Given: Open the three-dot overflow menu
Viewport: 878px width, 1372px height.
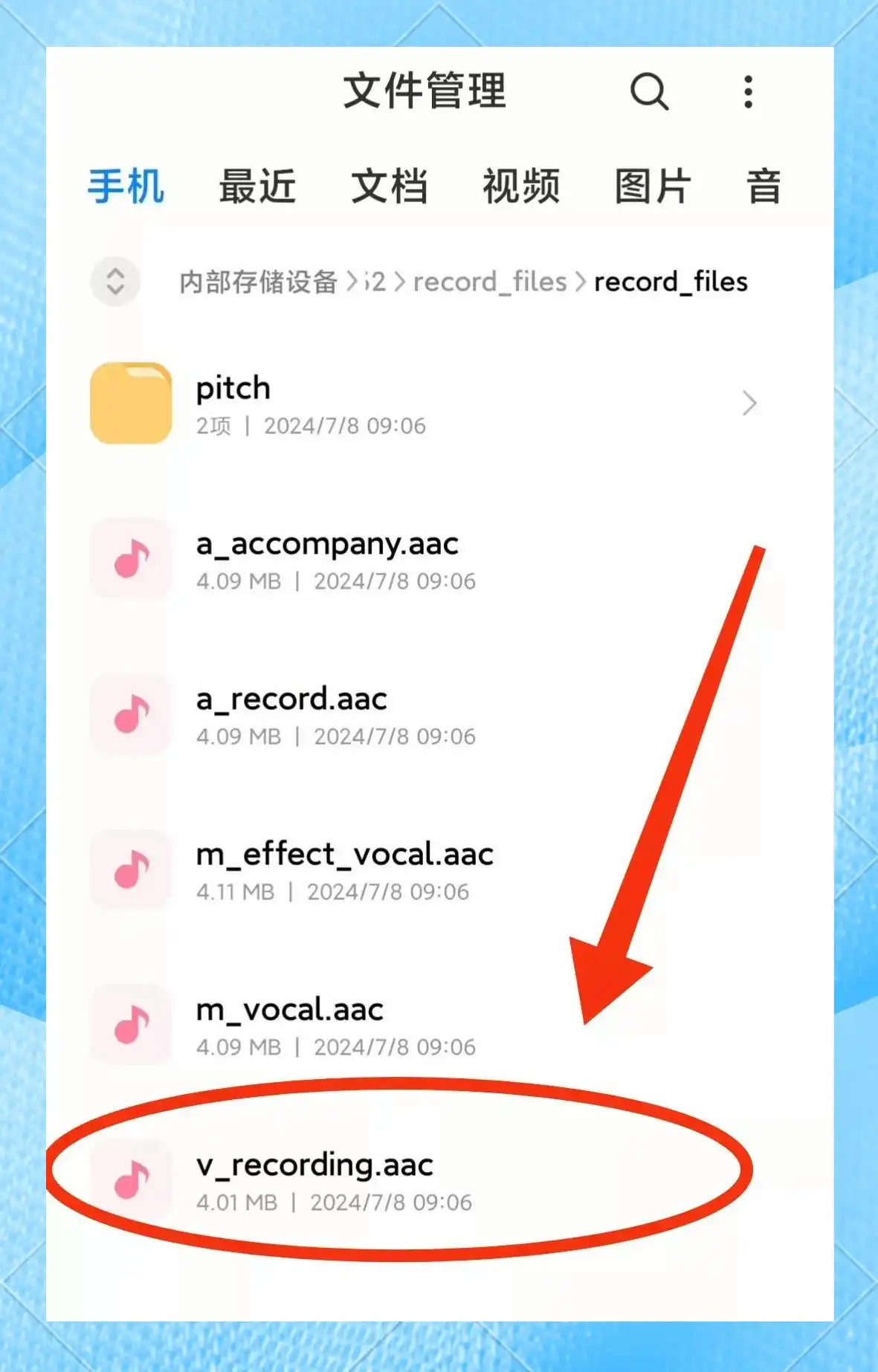Looking at the screenshot, I should click(x=747, y=91).
